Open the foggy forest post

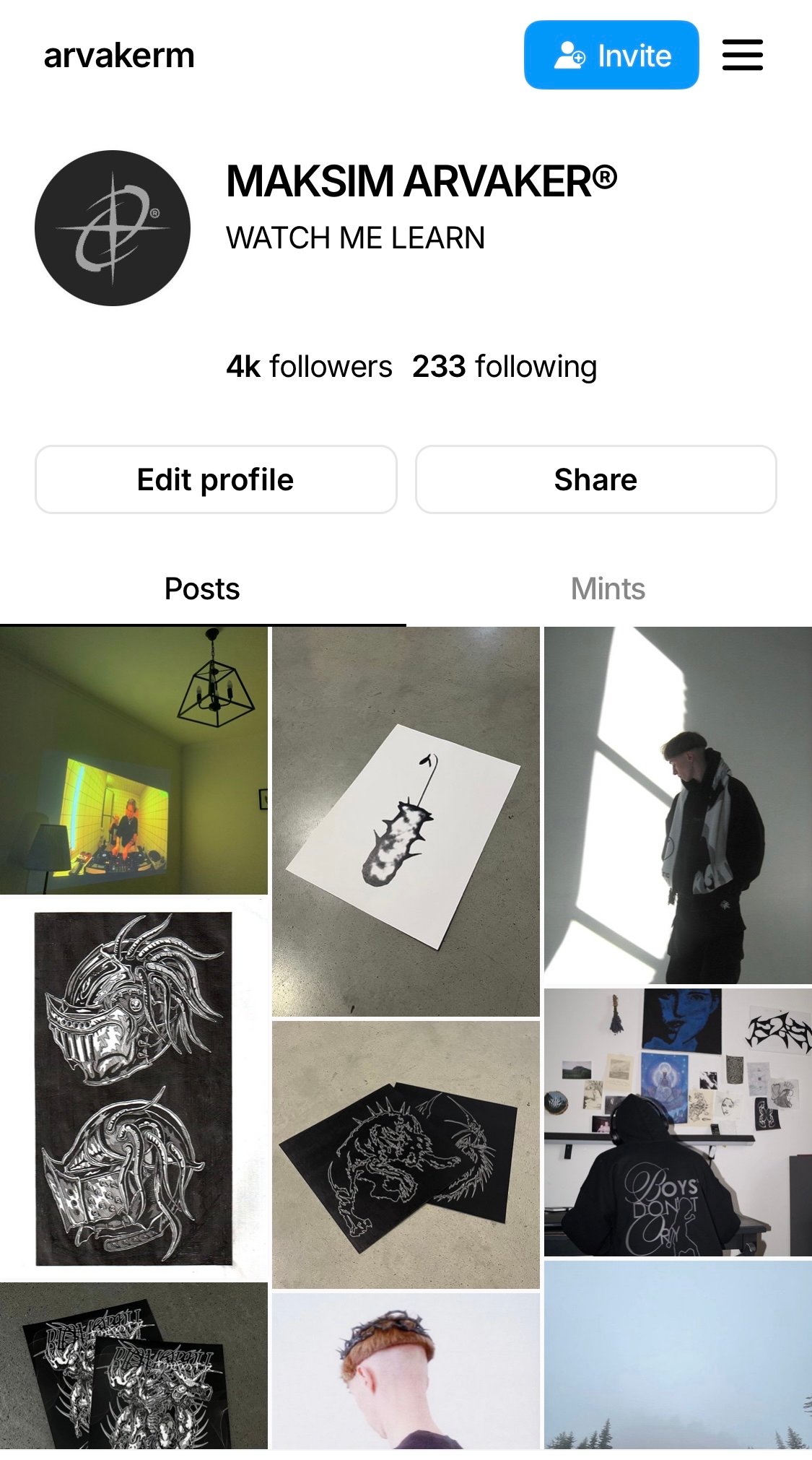click(678, 1355)
